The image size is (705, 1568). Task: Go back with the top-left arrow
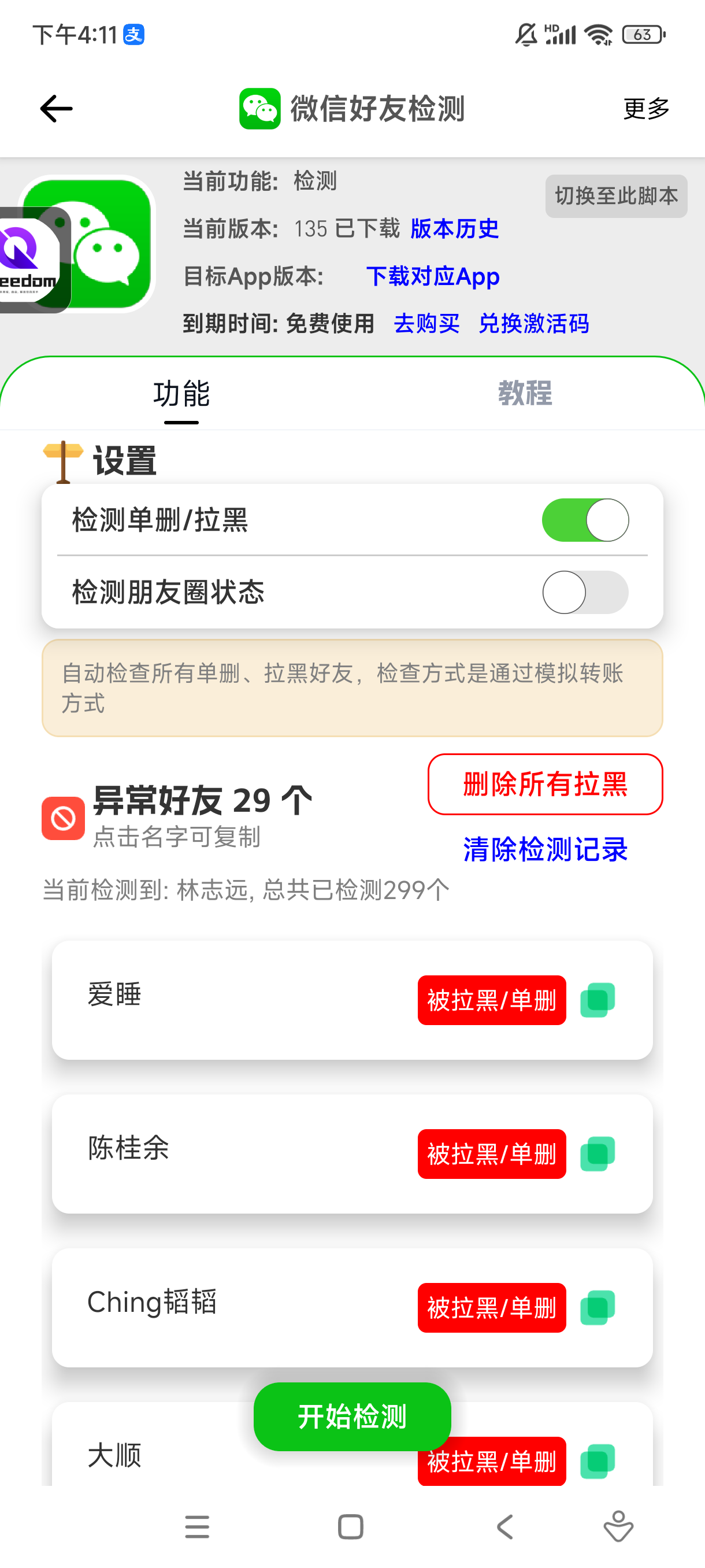(x=56, y=109)
